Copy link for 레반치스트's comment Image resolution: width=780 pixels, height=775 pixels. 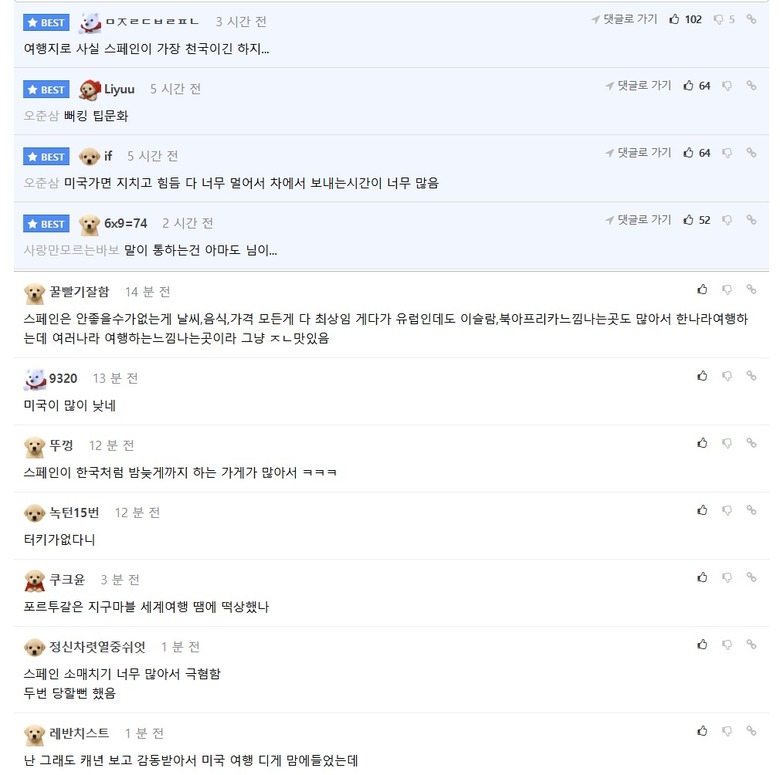tap(751, 731)
